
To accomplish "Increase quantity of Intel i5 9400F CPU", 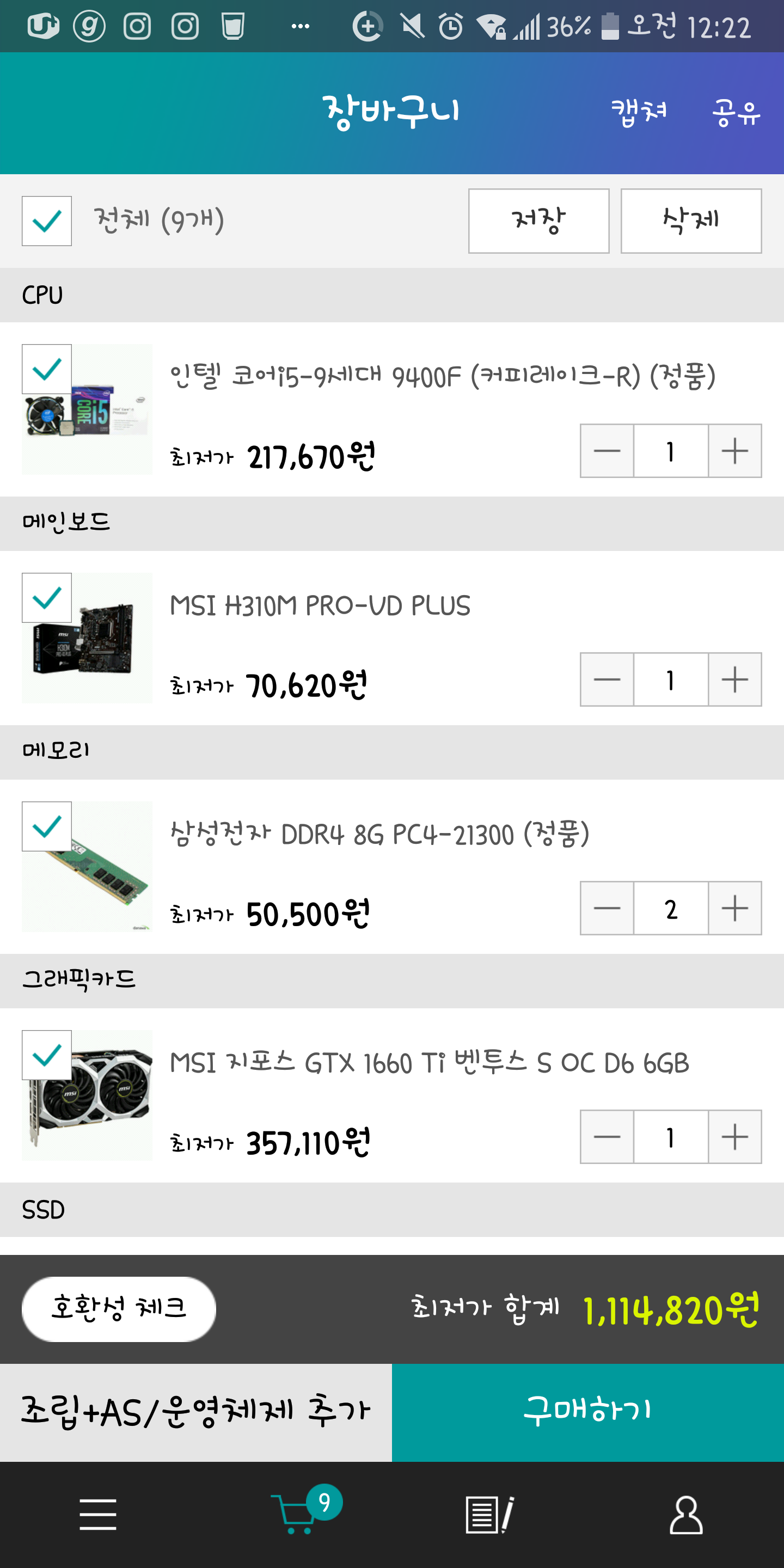I will click(734, 451).
